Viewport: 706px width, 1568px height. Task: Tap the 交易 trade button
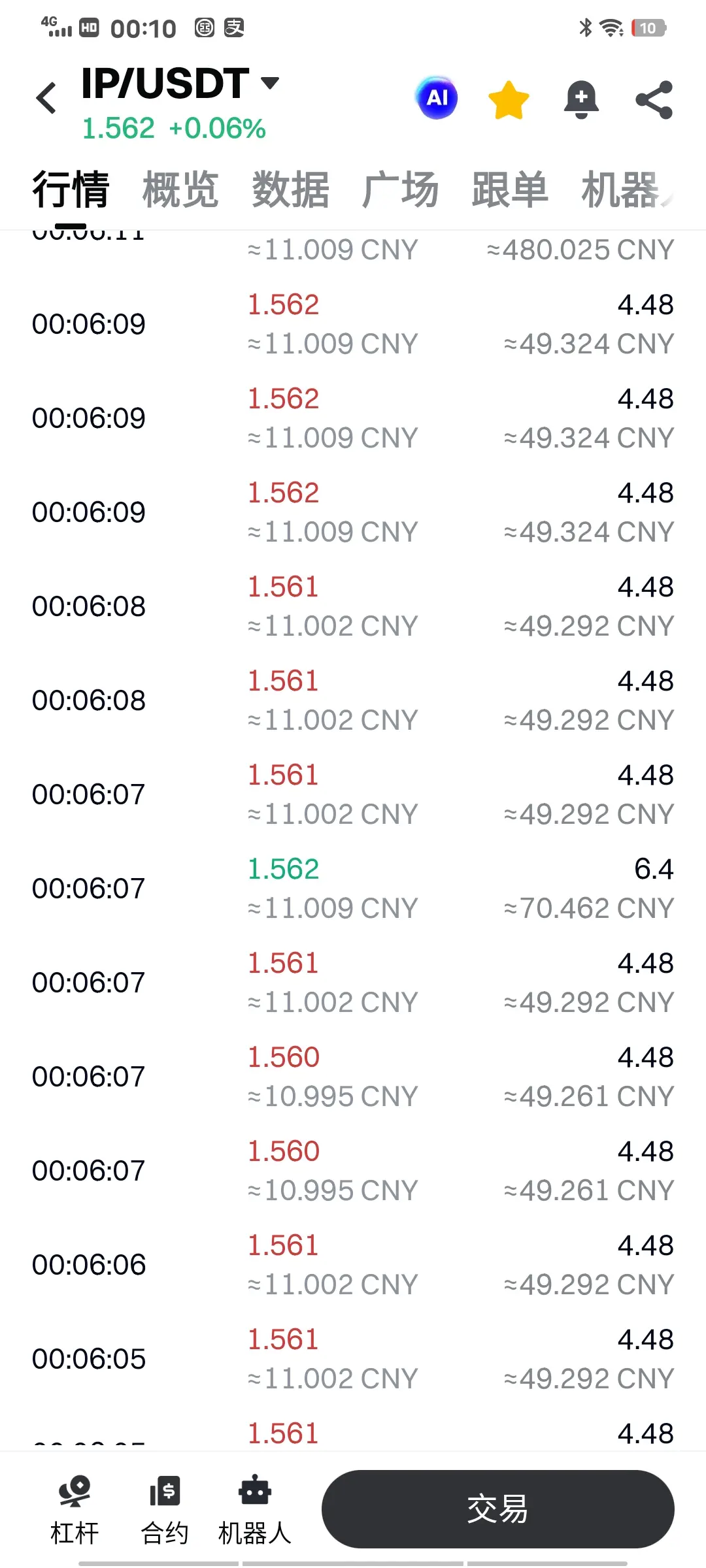(497, 1509)
